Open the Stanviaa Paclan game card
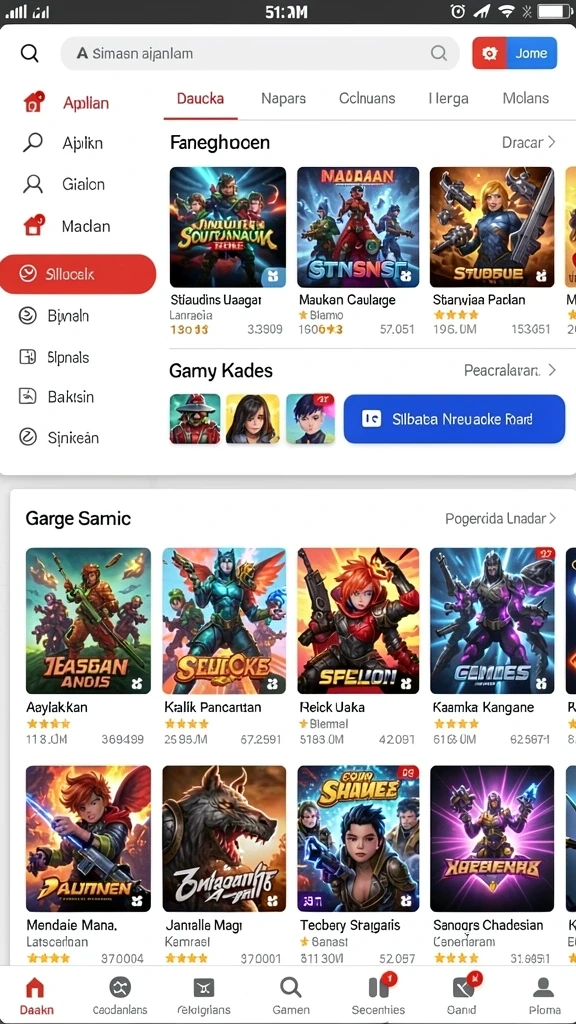Image resolution: width=576 pixels, height=1024 pixels. (492, 251)
